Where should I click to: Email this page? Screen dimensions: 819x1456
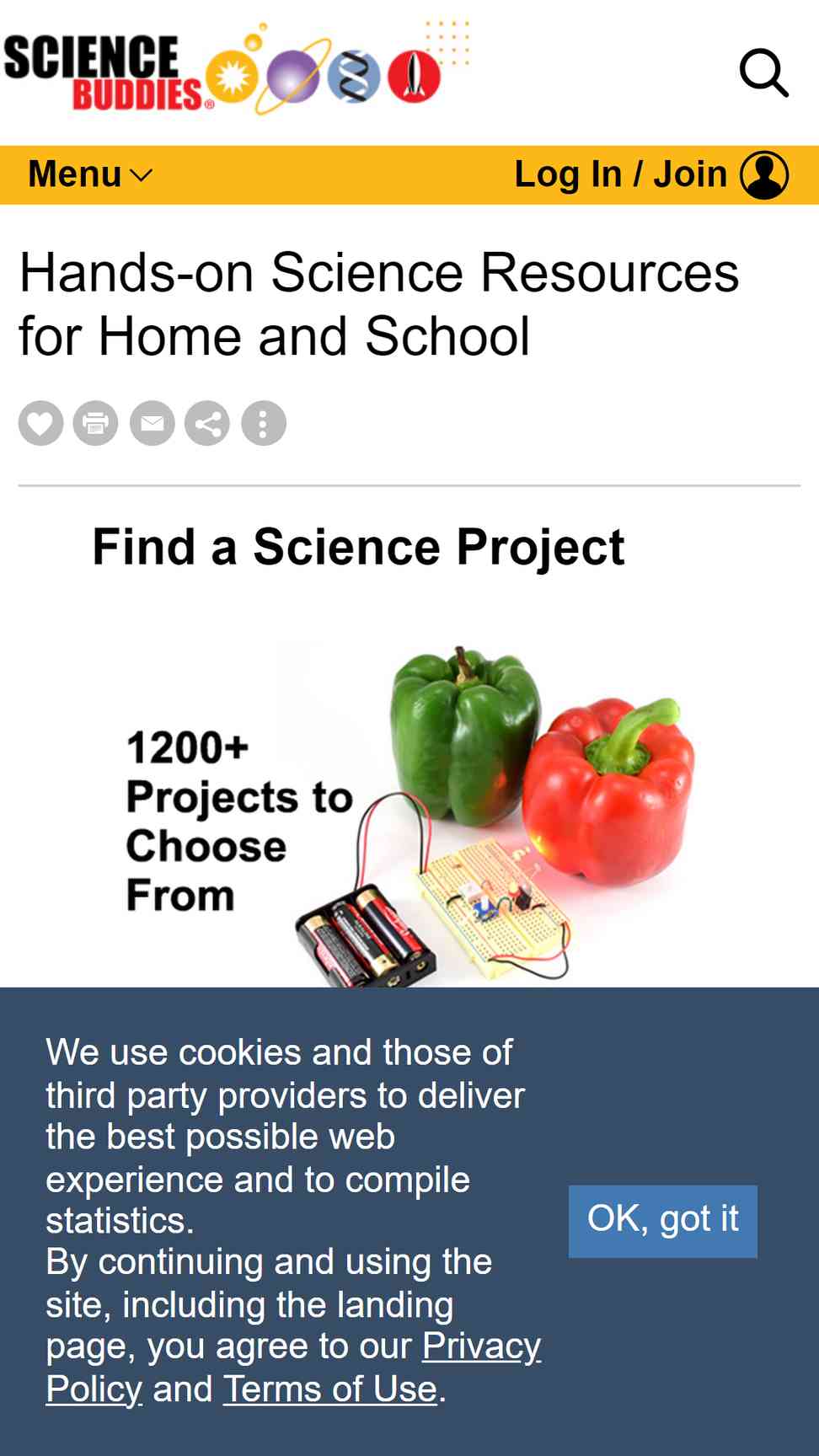(x=152, y=423)
